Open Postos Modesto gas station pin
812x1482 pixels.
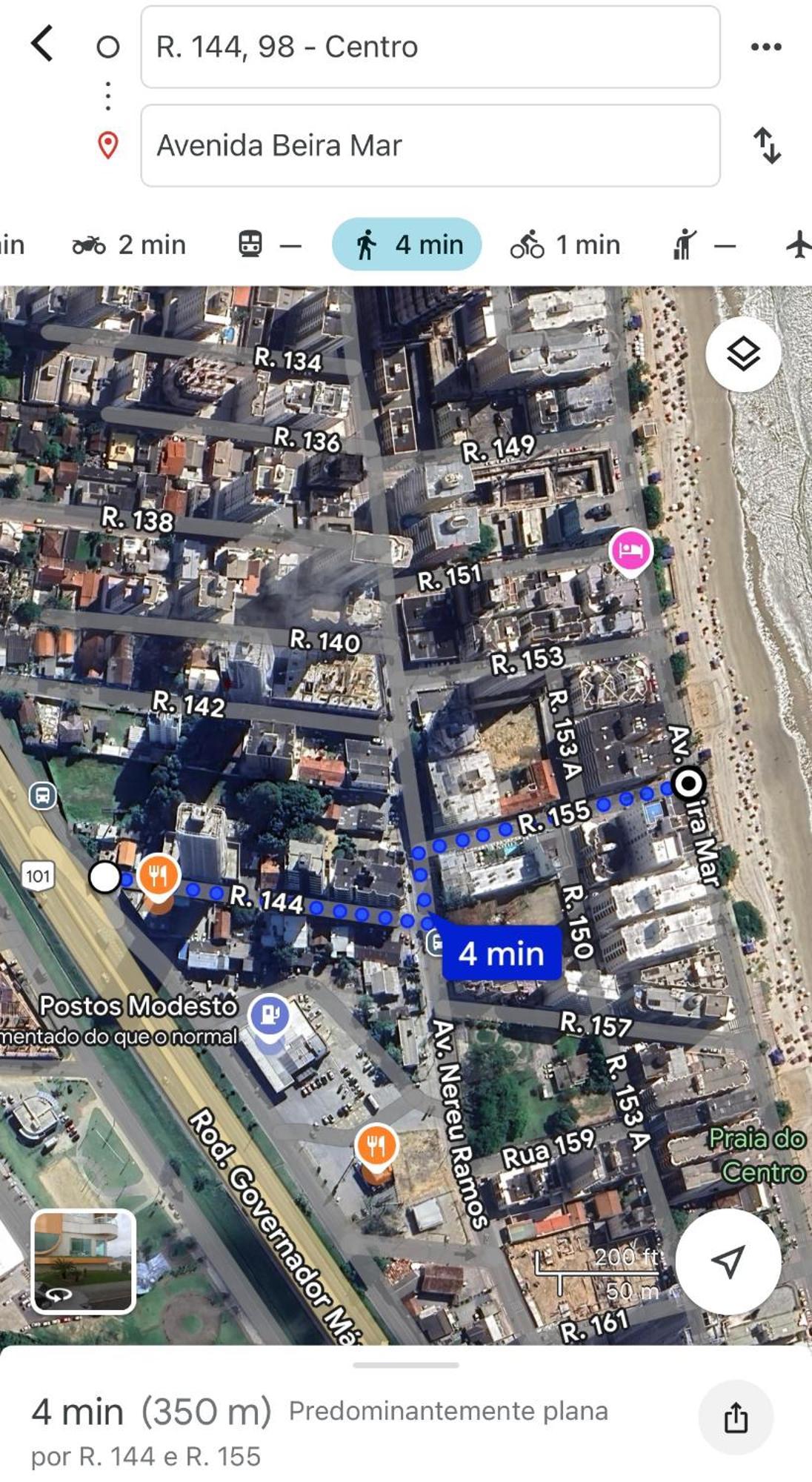[x=270, y=1015]
